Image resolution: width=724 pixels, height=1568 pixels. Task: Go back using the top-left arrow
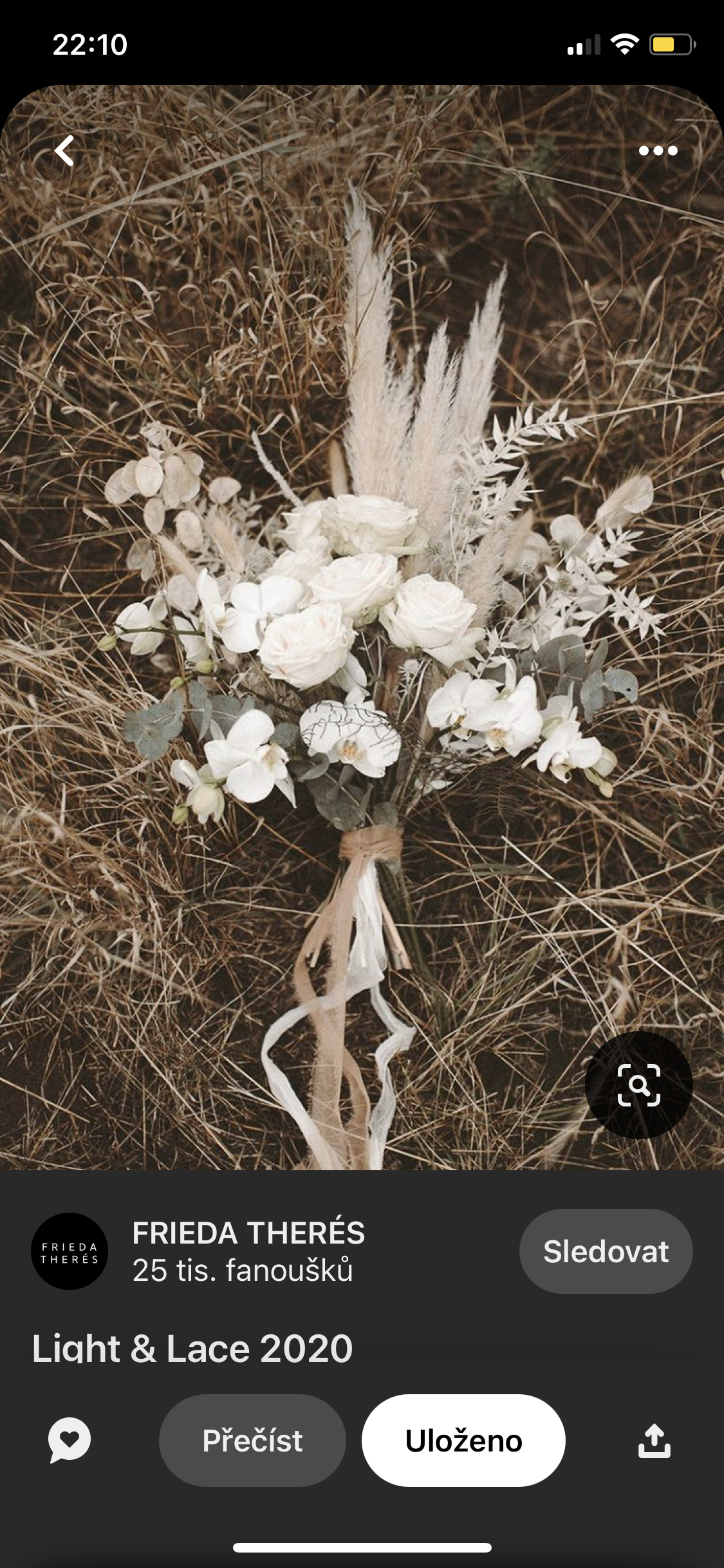pyautogui.click(x=64, y=151)
